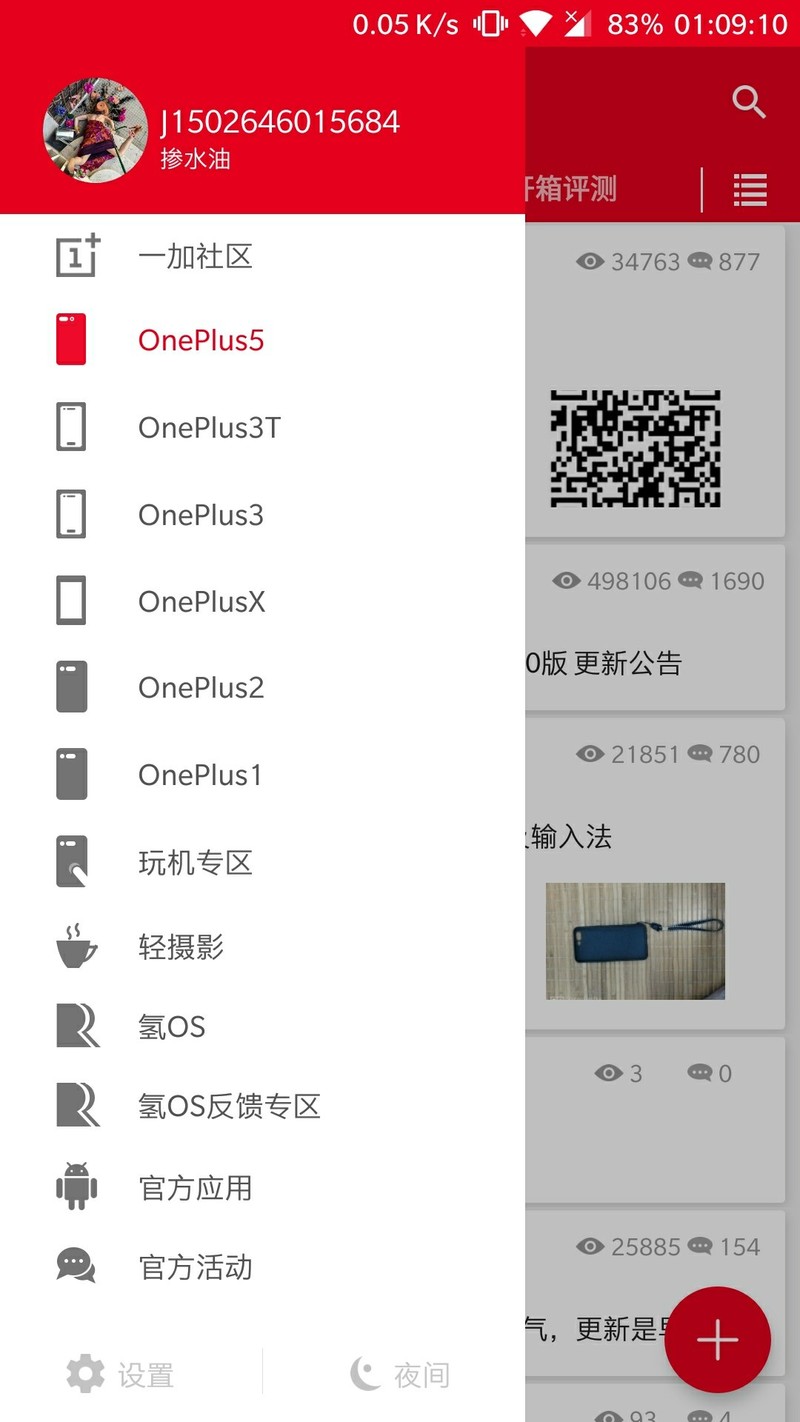Screen dimensions: 800x1422
Task: Open 一加社区 section
Action: click(195, 257)
